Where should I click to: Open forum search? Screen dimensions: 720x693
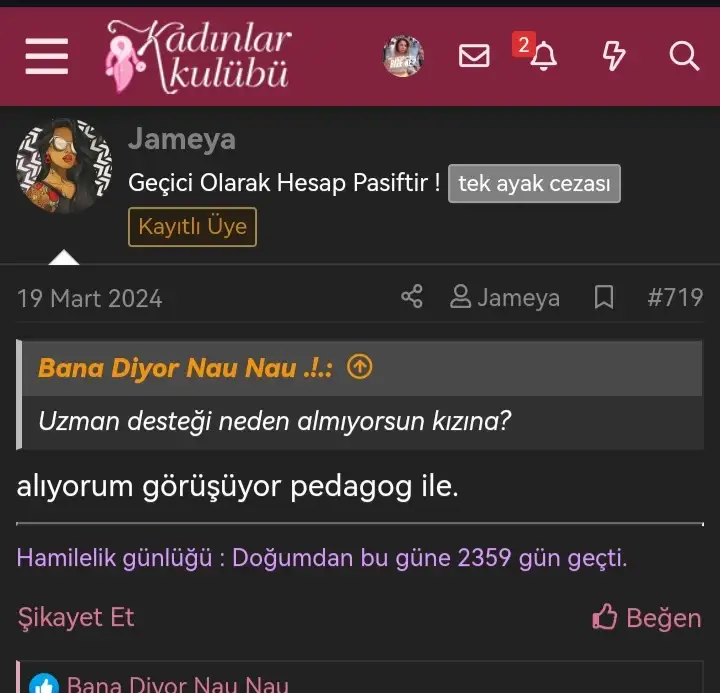pos(684,57)
